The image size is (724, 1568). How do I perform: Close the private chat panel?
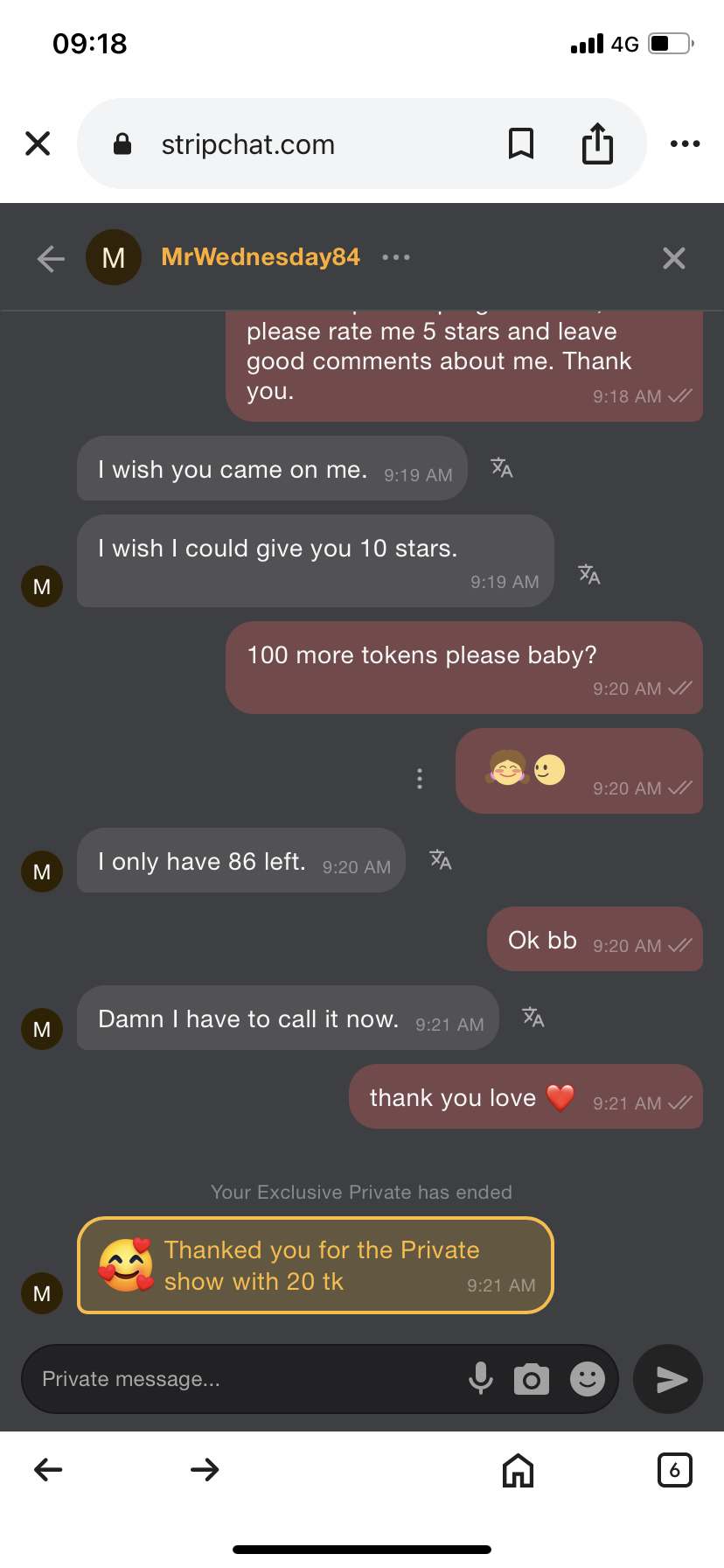[673, 258]
